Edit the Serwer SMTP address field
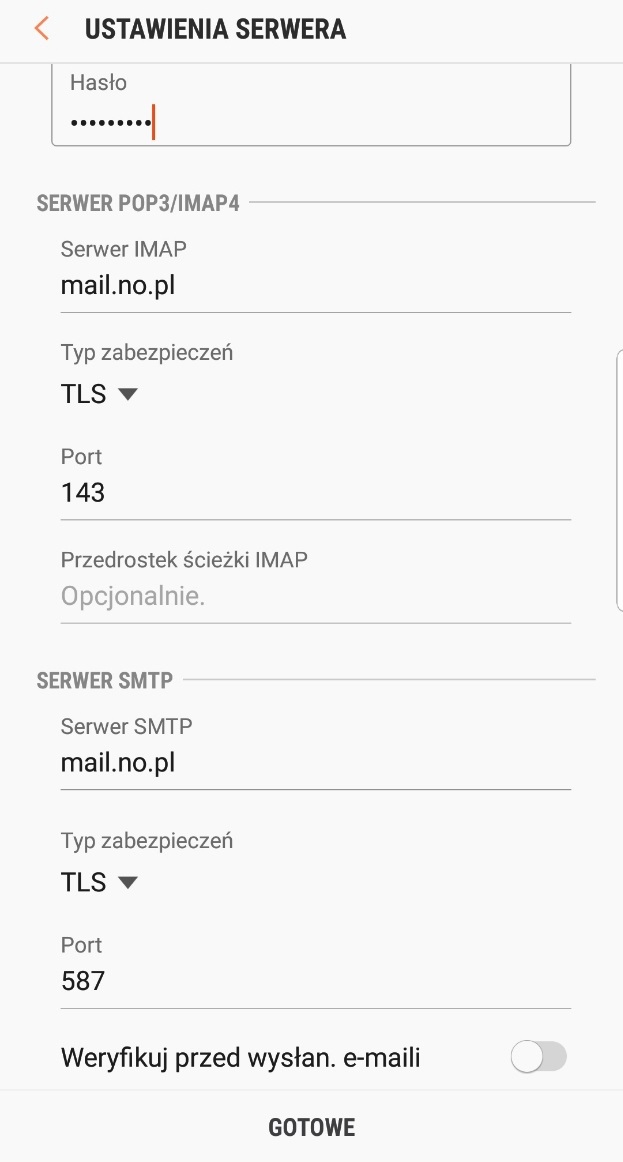 [315, 764]
